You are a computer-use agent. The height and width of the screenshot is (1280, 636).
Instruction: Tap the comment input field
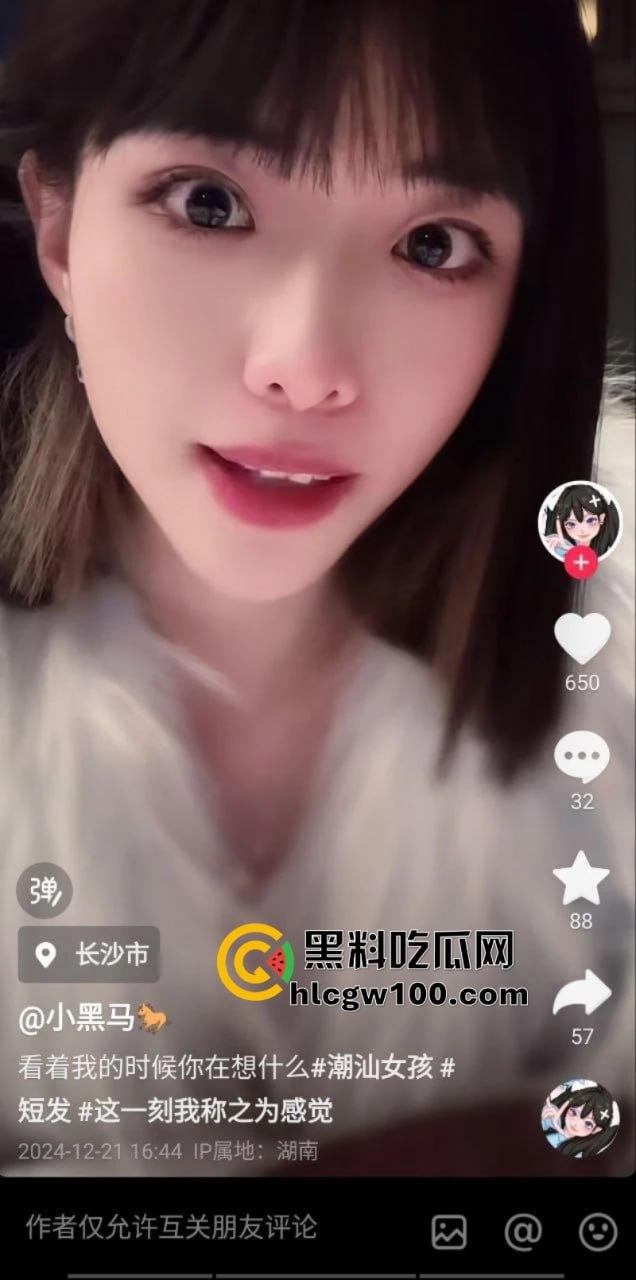[x=171, y=1227]
